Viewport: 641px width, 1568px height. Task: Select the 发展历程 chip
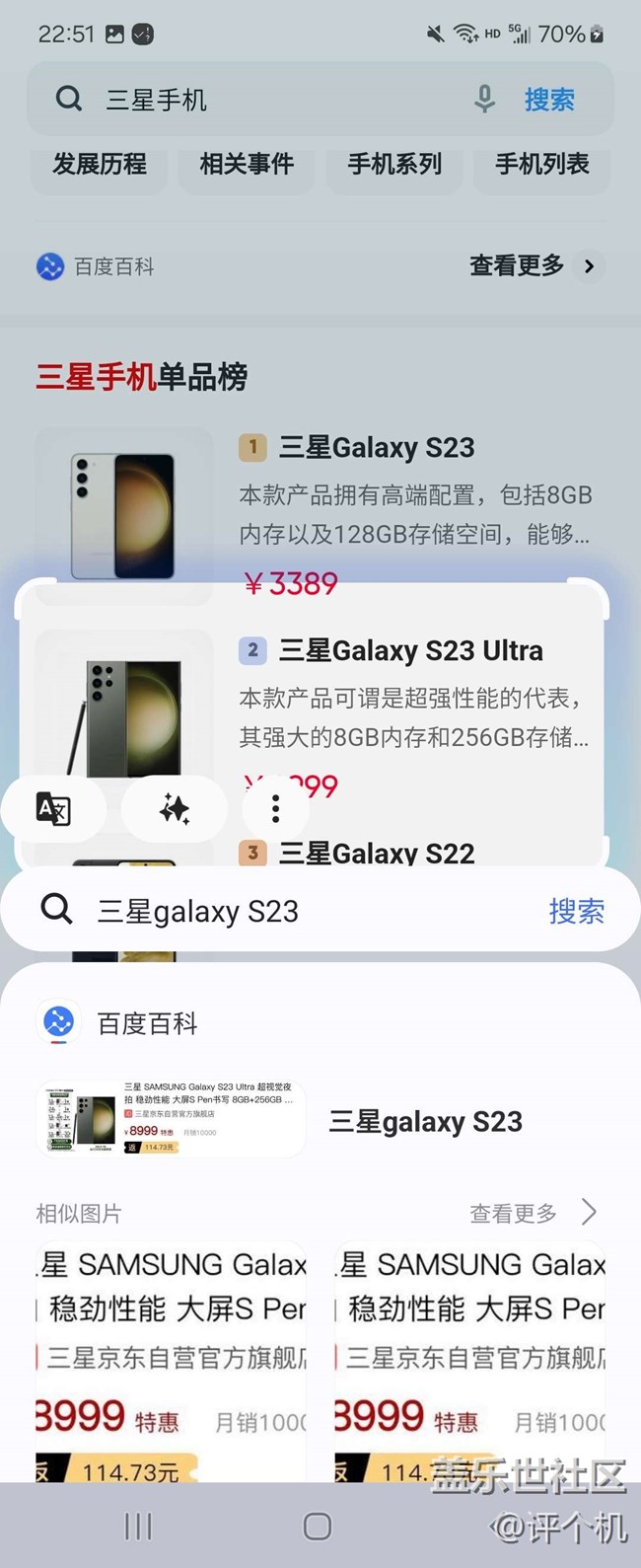click(x=100, y=164)
